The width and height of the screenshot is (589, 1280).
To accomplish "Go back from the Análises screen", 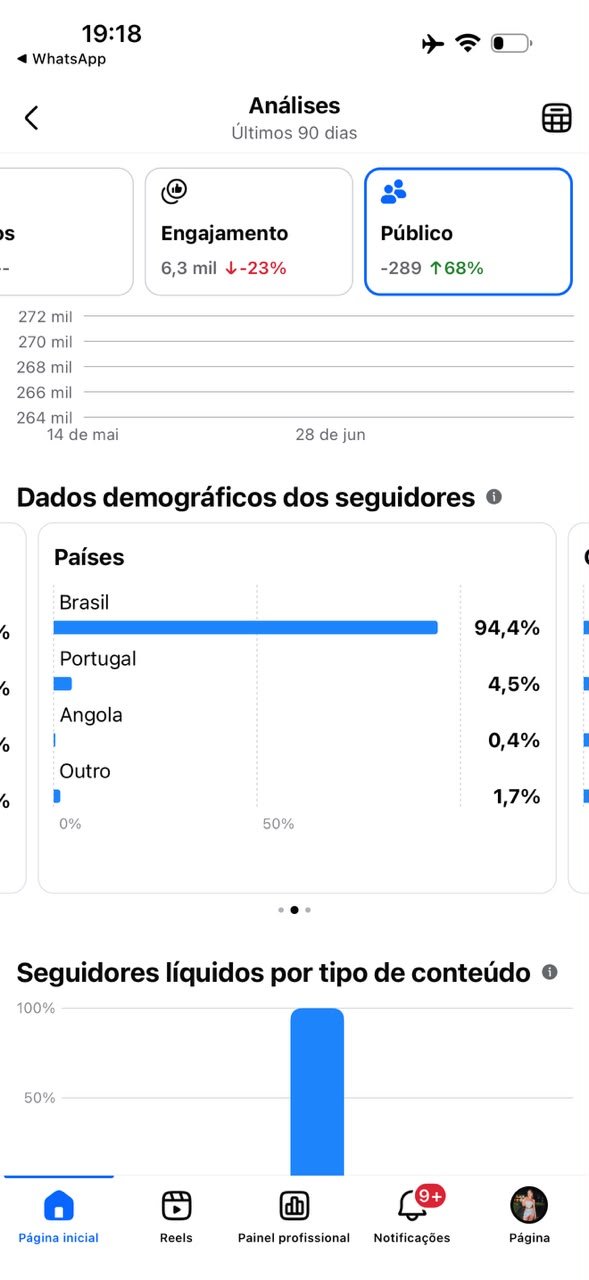I will click(31, 118).
